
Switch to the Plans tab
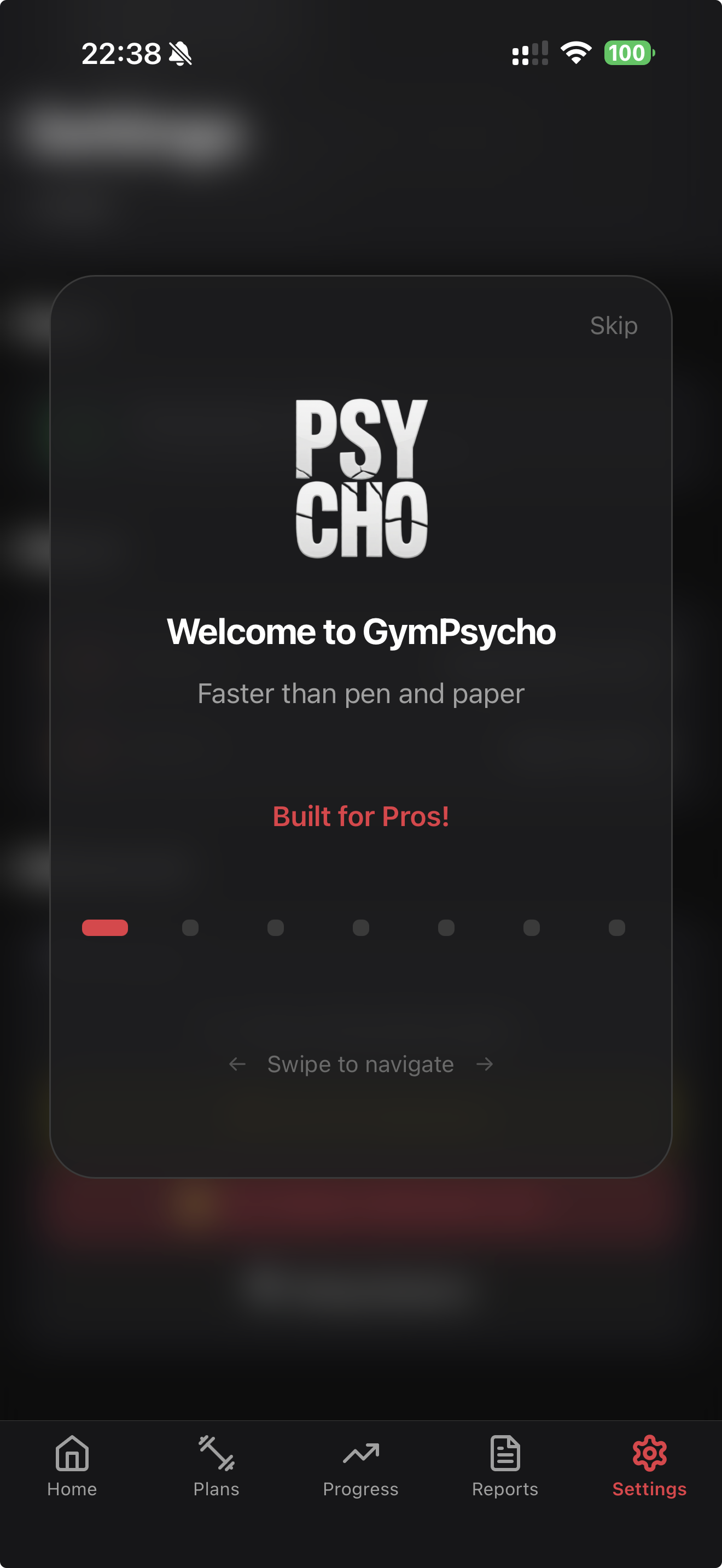(x=216, y=1466)
